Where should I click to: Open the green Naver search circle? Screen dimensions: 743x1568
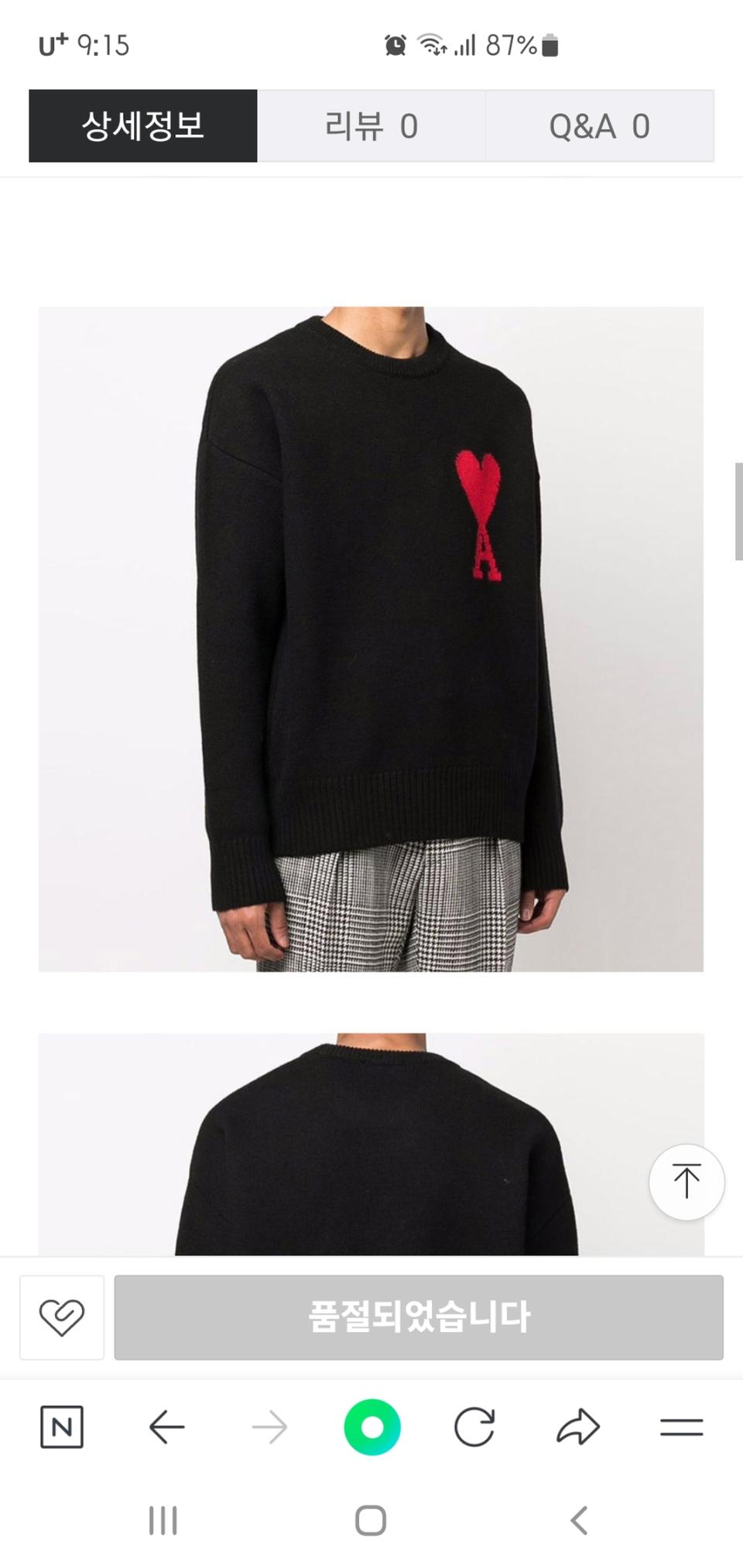[372, 1426]
